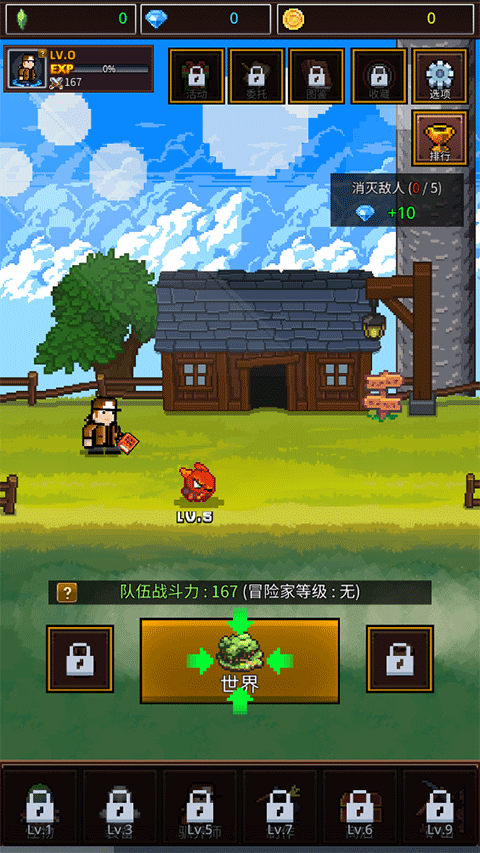This screenshot has width=480, height=853.
Task: Open the 选项 settings gear
Action: (440, 76)
